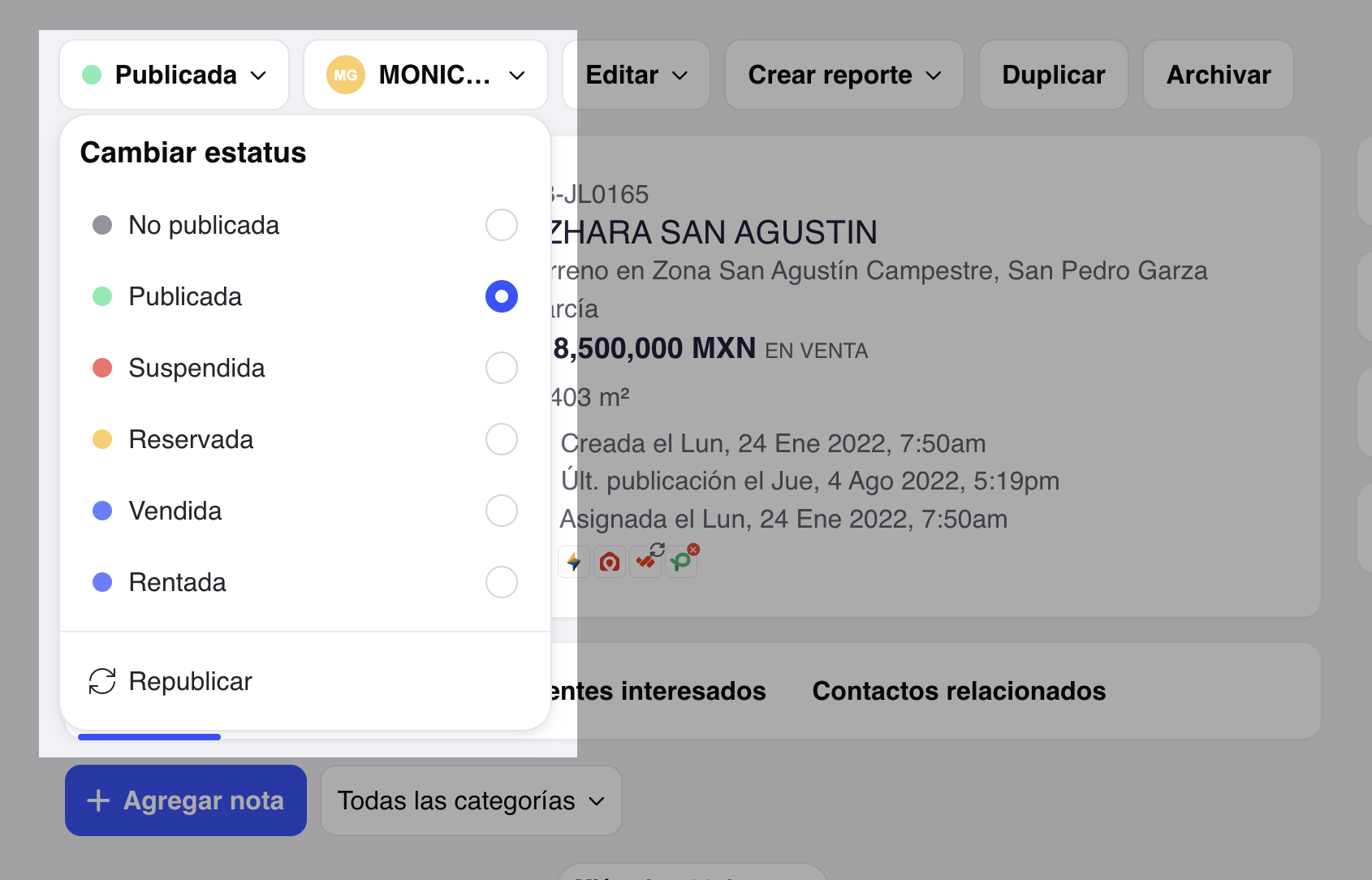Archive the property with Archivar

click(1219, 75)
